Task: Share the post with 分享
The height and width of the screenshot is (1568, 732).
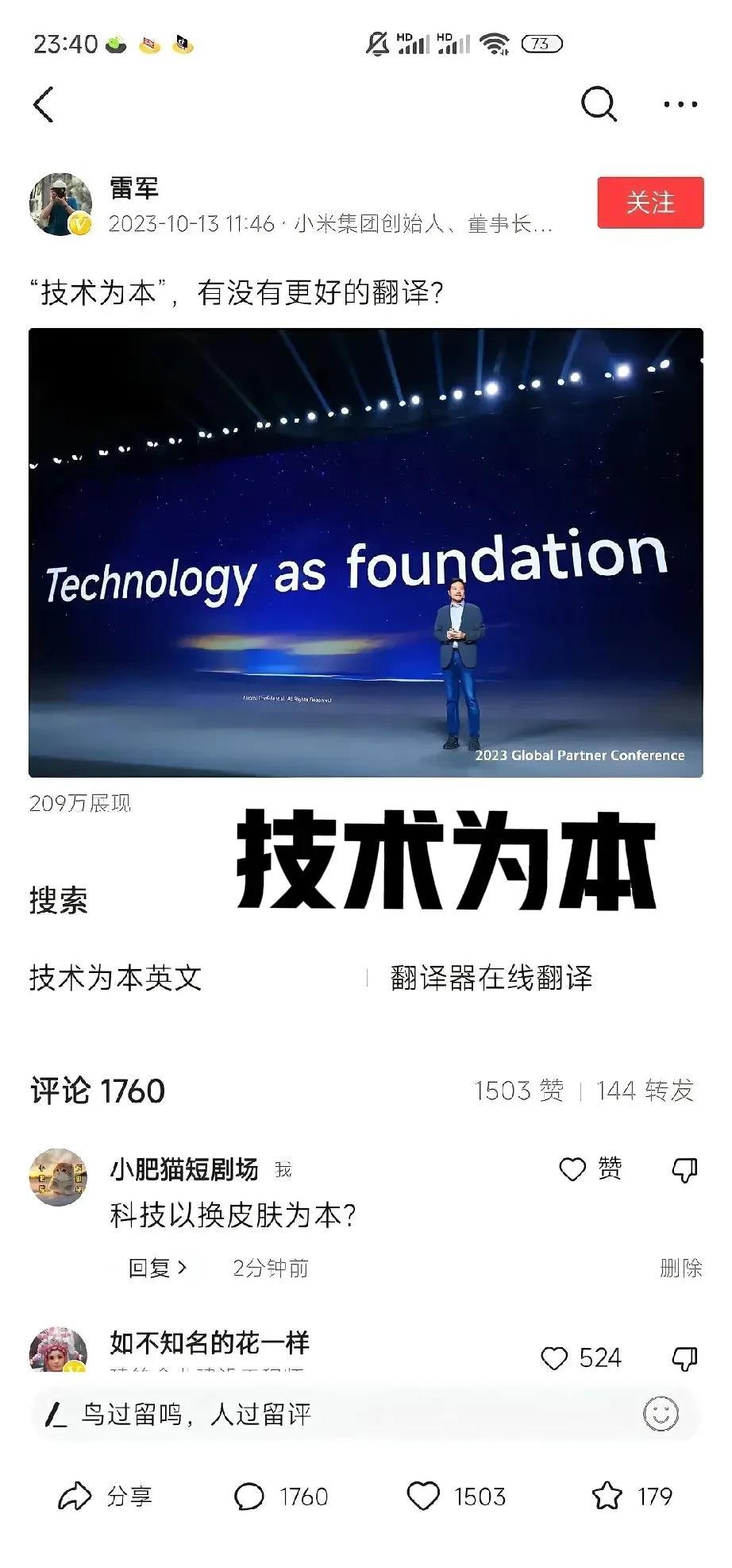Action: click(105, 1497)
